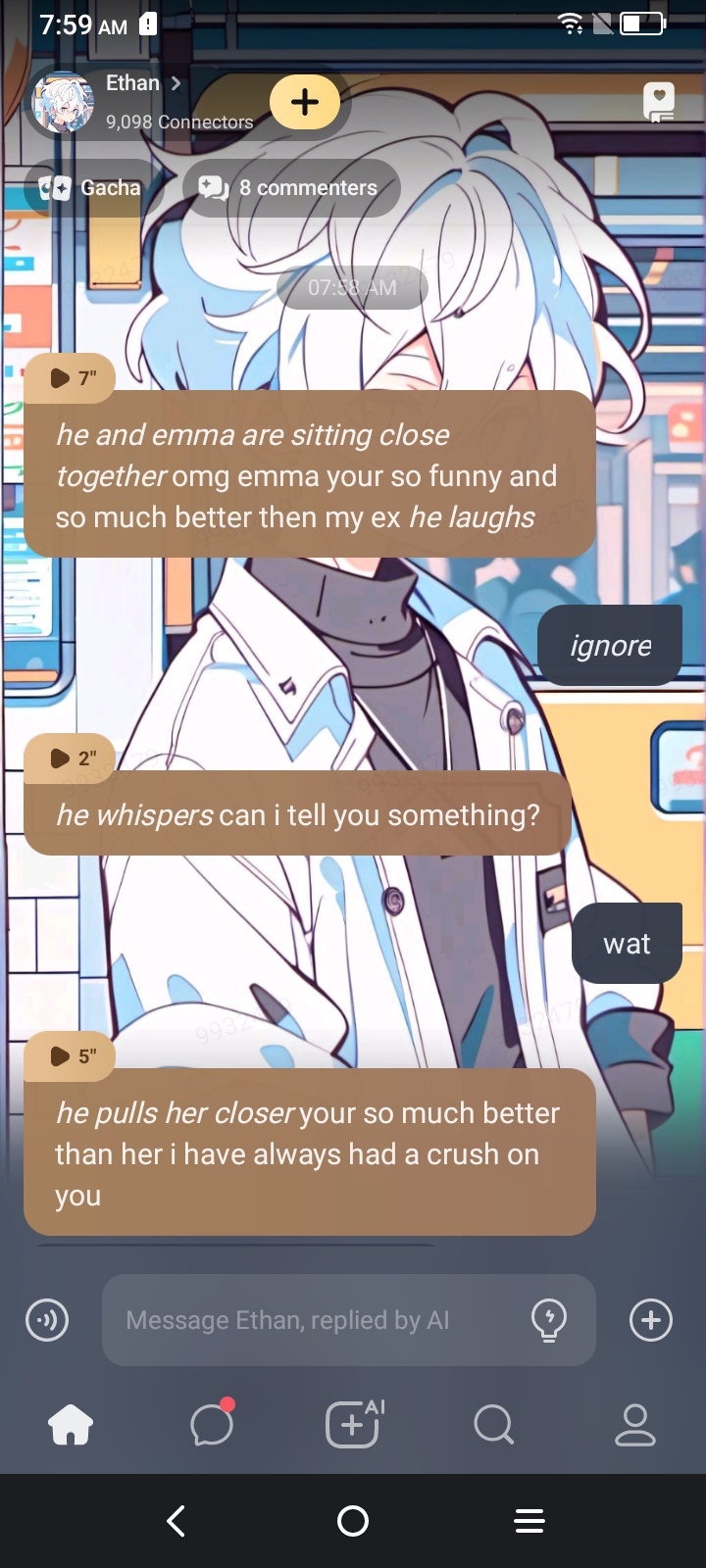Open the memory book icon
This screenshot has width=706, height=1568.
(x=658, y=102)
